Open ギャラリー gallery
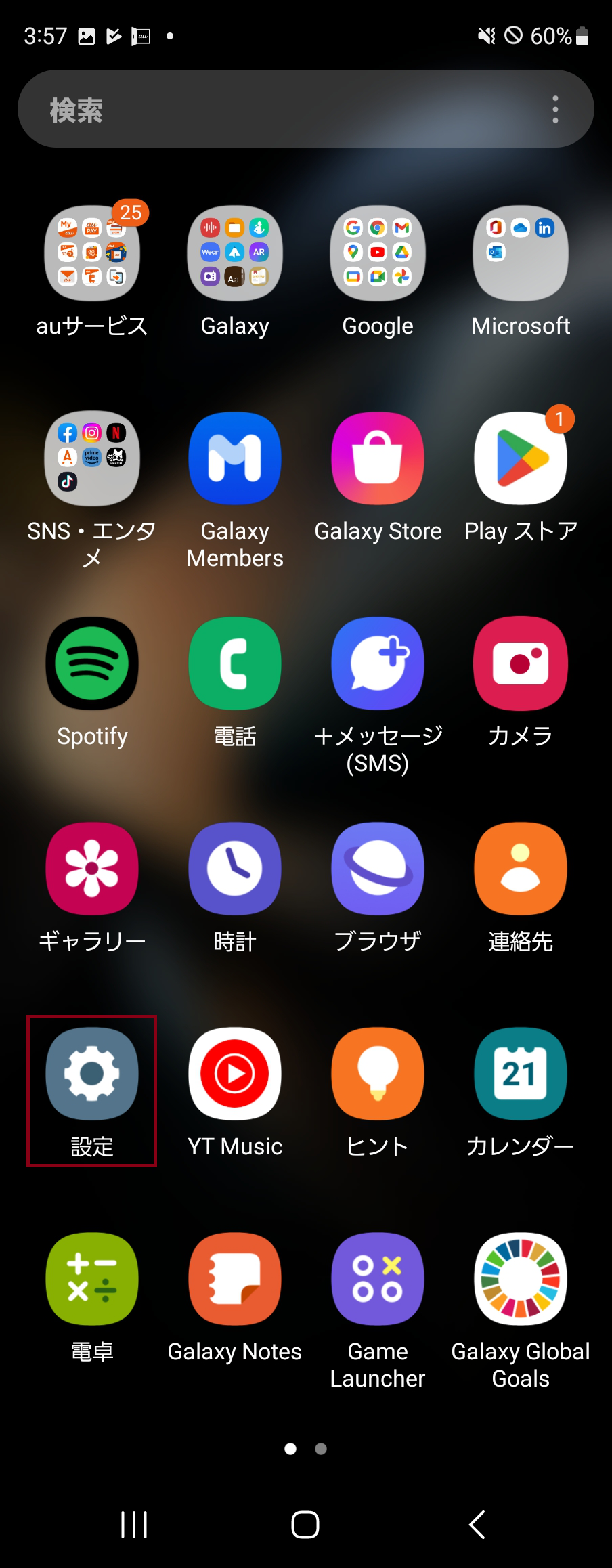This screenshot has height=1568, width=612. 92,869
